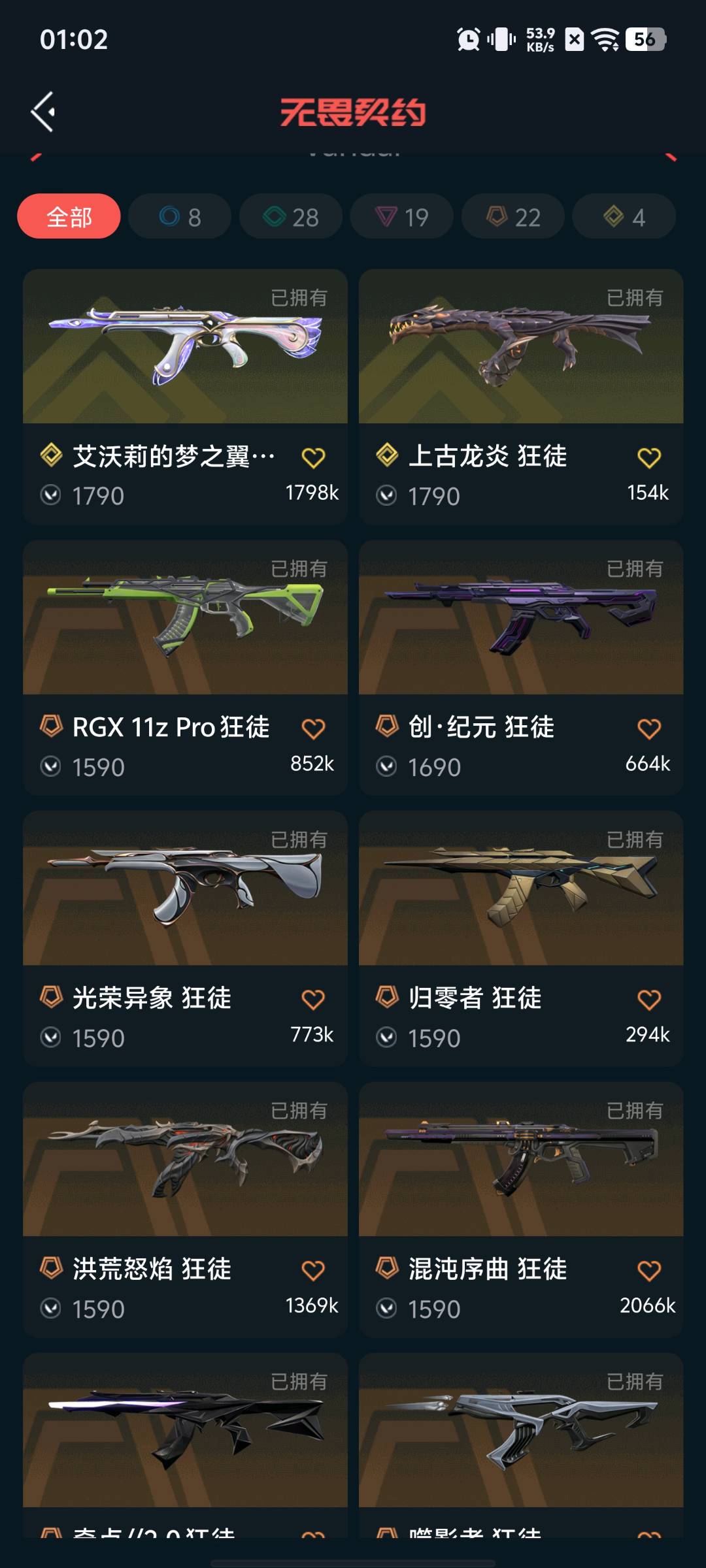Filter by the yellow tier with 4 skins
Viewport: 706px width, 1568px height.
pyautogui.click(x=624, y=216)
